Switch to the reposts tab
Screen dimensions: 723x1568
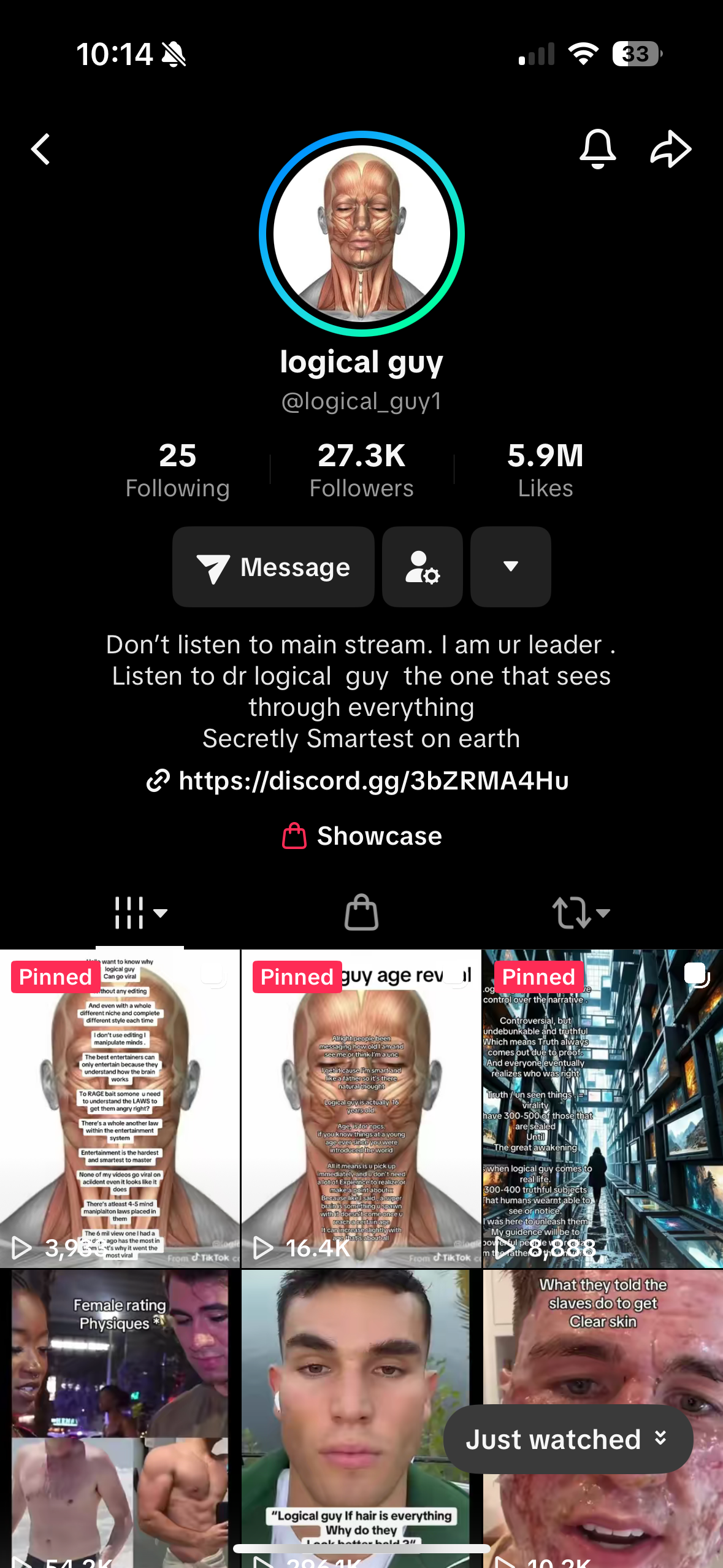pos(580,913)
